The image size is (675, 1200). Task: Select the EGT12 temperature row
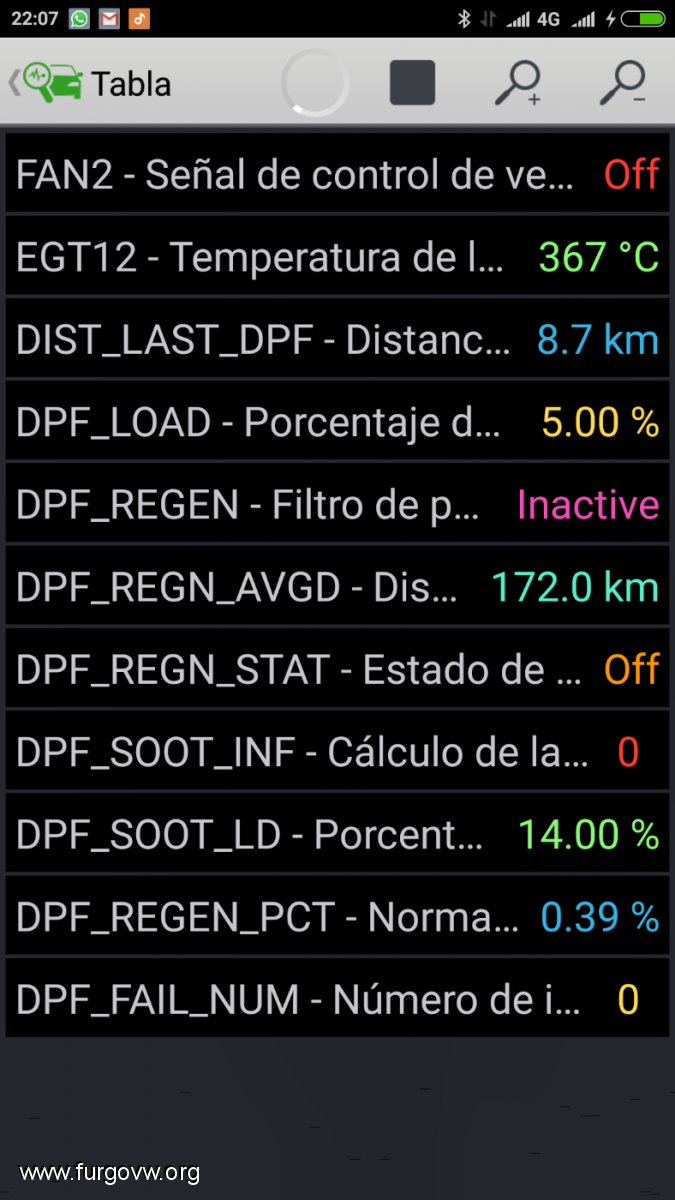point(337,256)
